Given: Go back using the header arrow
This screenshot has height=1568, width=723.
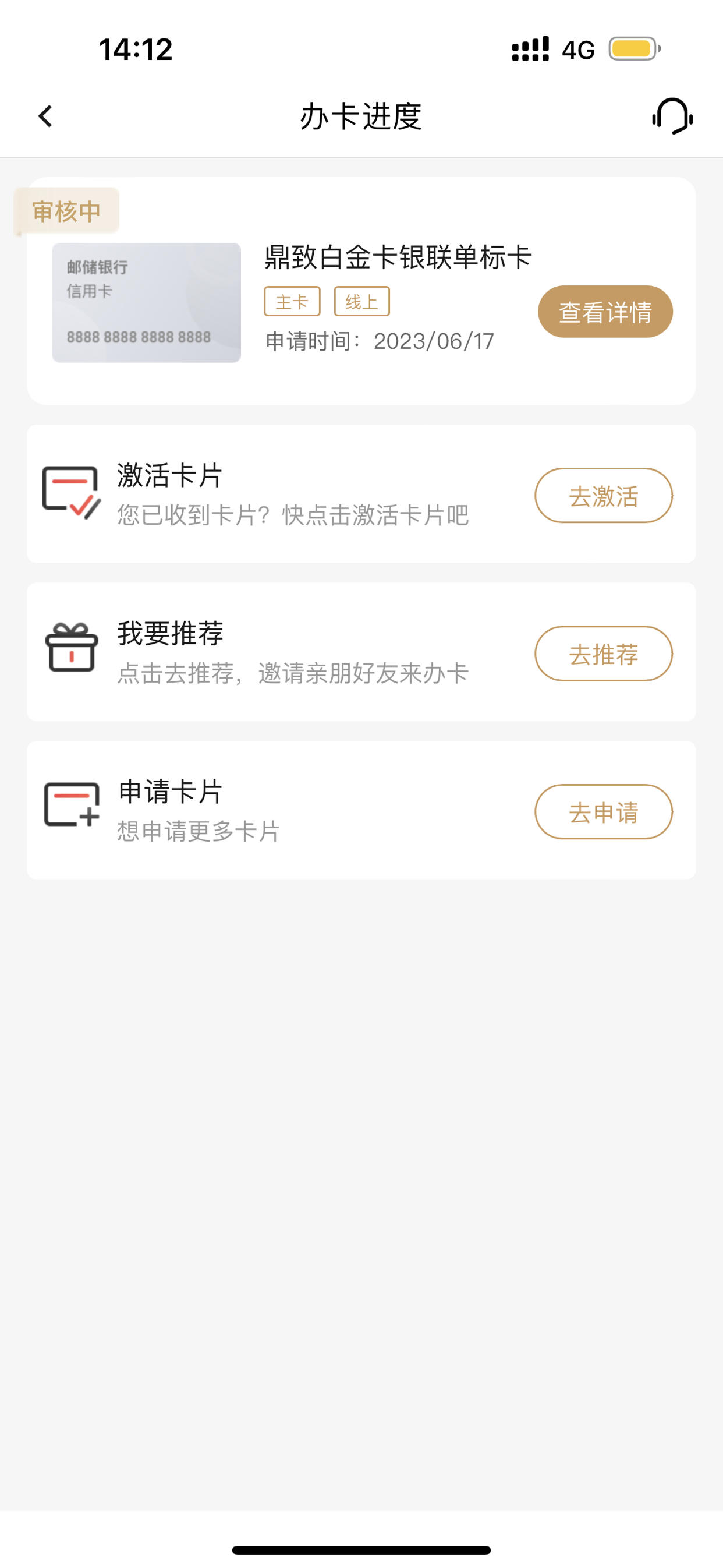Looking at the screenshot, I should 45,116.
